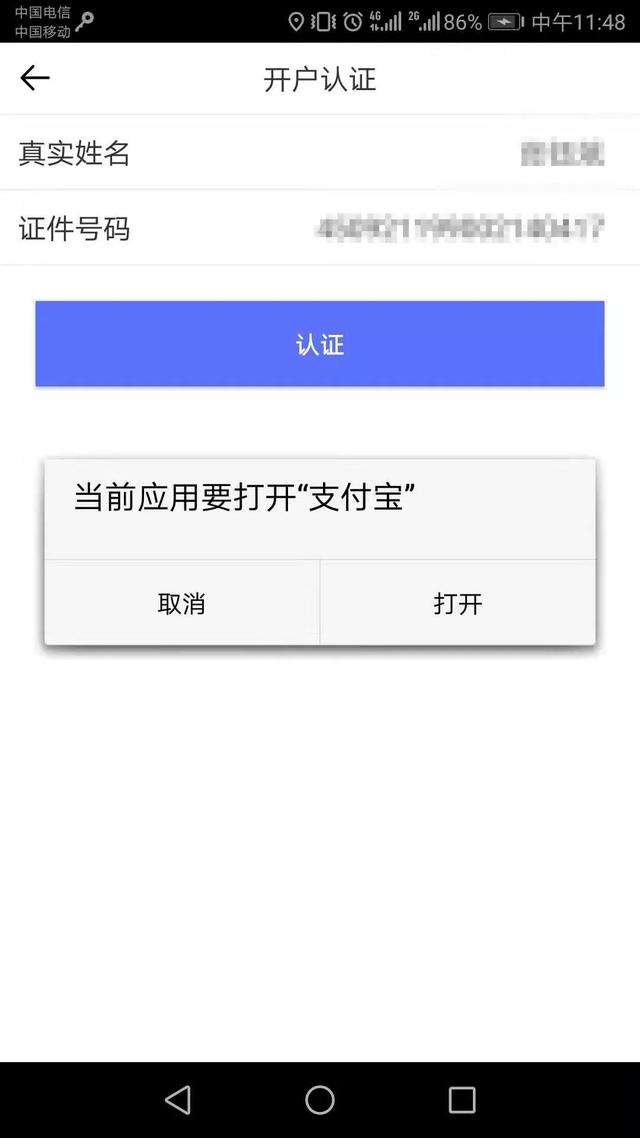The height and width of the screenshot is (1138, 640).
Task: Open recent apps from navigation bar
Action: 461,1100
